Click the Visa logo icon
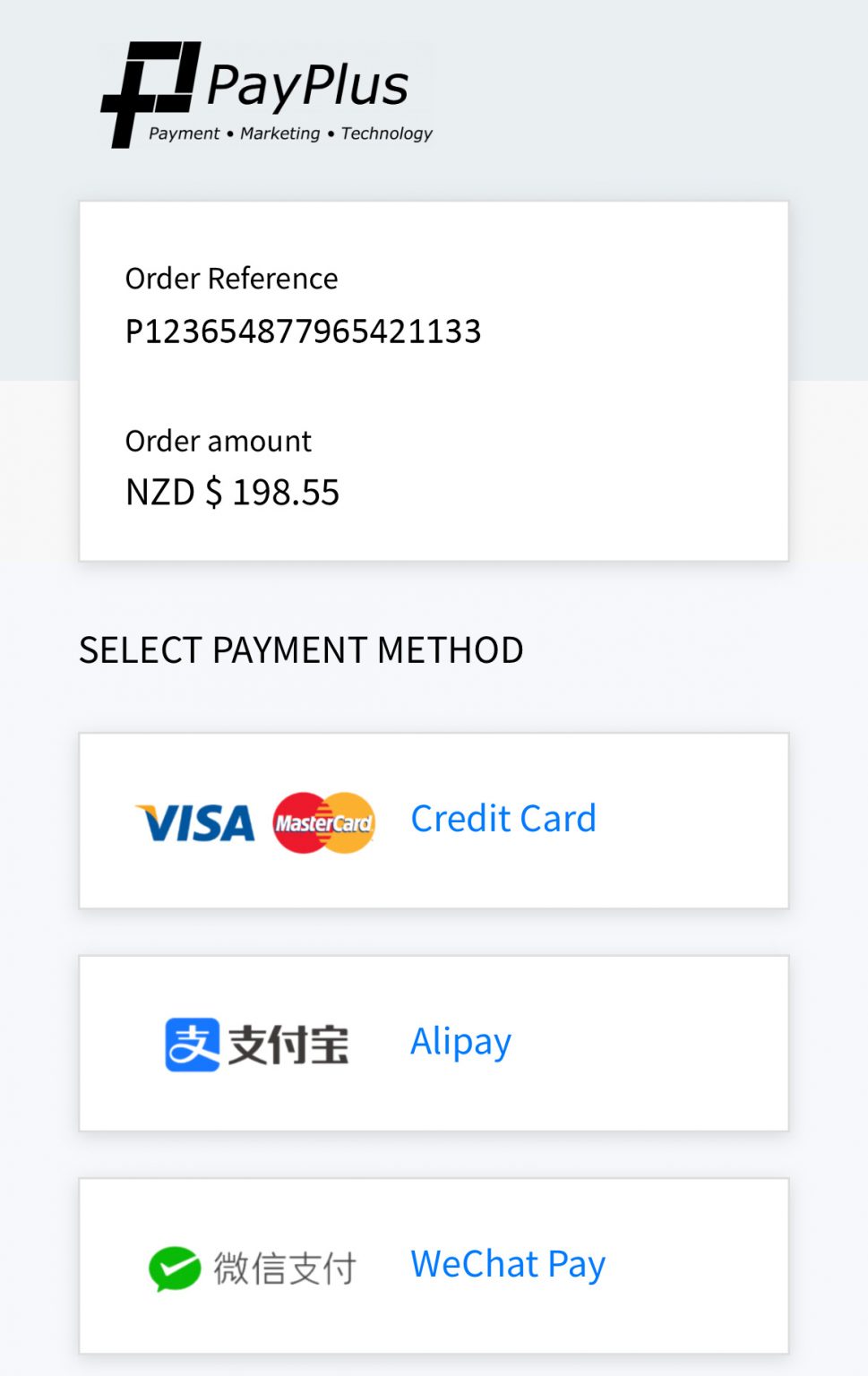This screenshot has height=1376, width=868. point(193,821)
